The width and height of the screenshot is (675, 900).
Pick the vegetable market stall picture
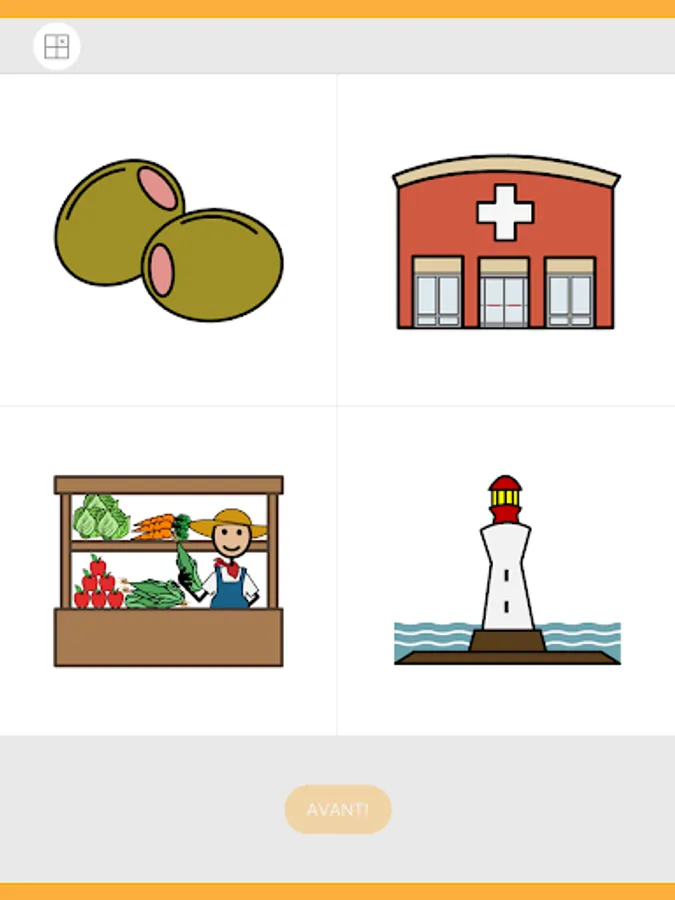[x=169, y=571]
